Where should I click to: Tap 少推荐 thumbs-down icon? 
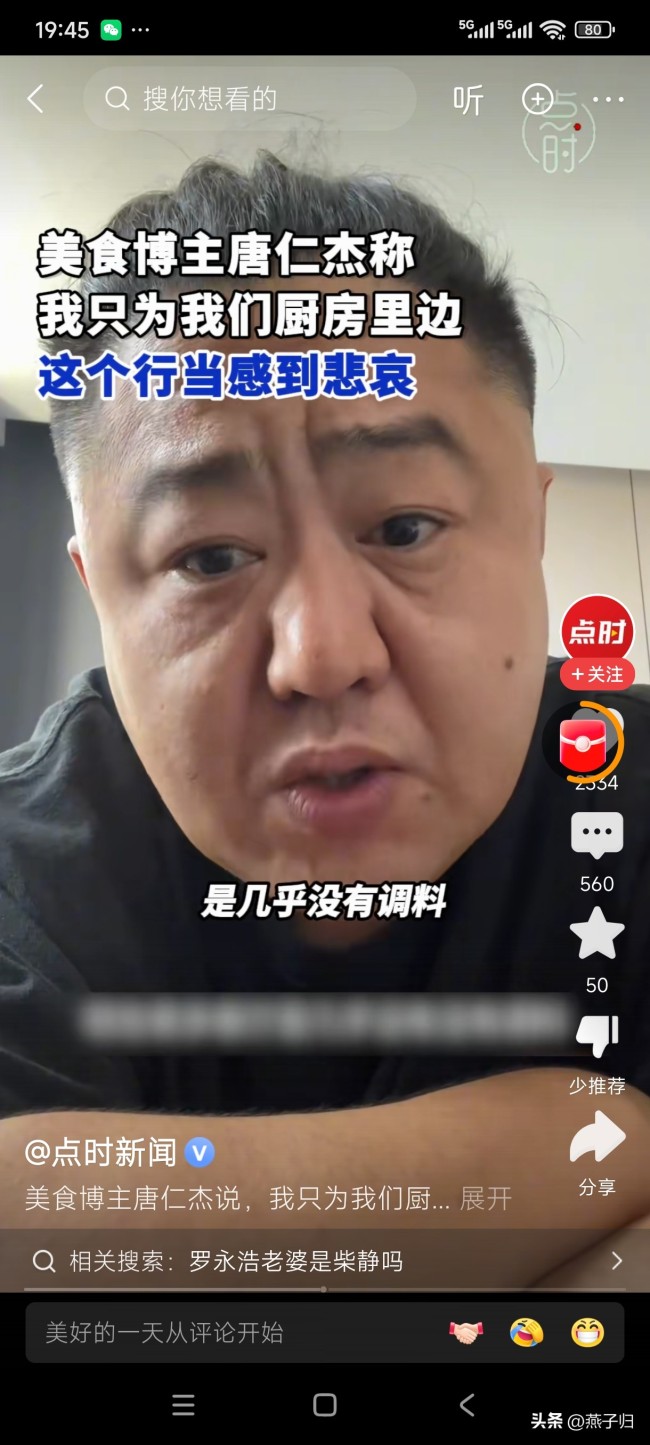click(597, 1038)
